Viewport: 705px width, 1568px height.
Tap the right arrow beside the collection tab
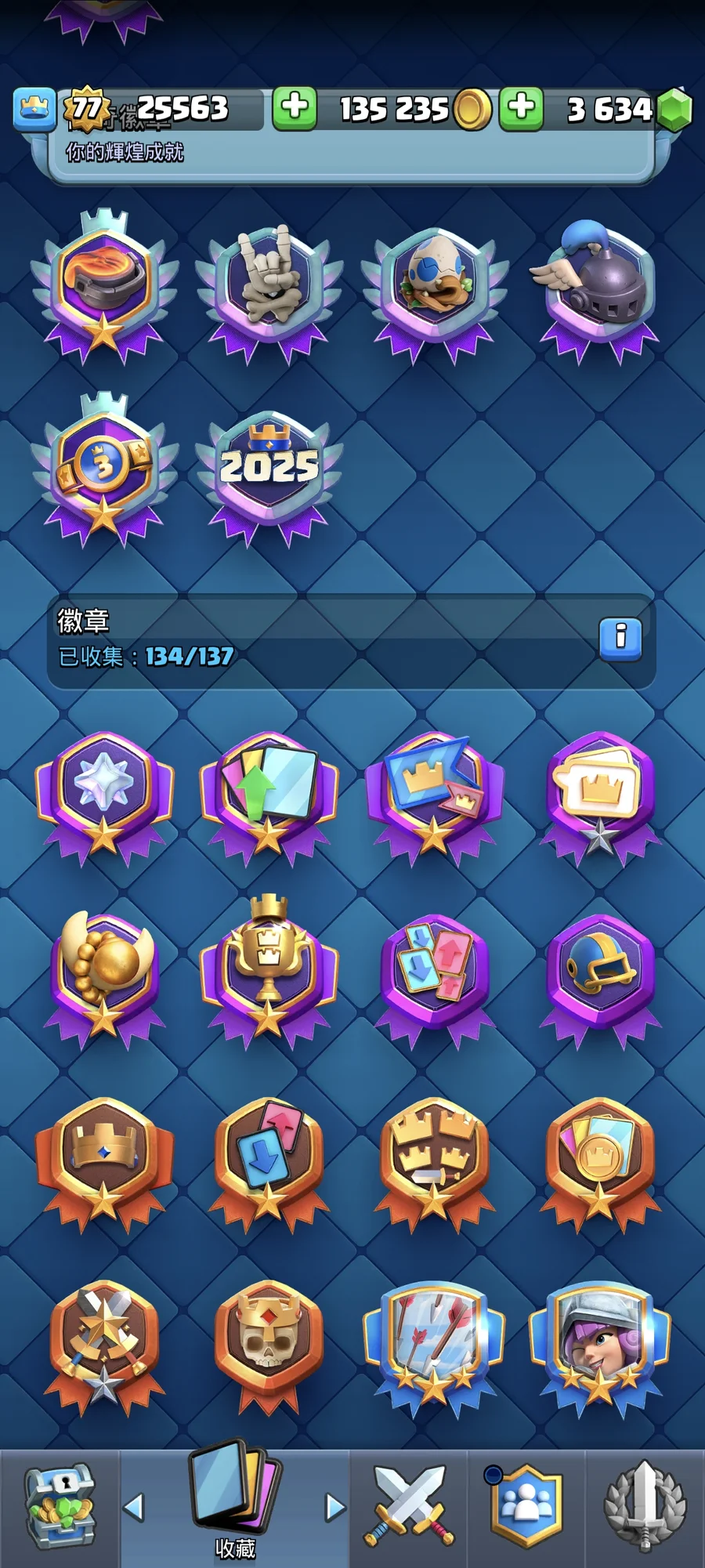335,1507
